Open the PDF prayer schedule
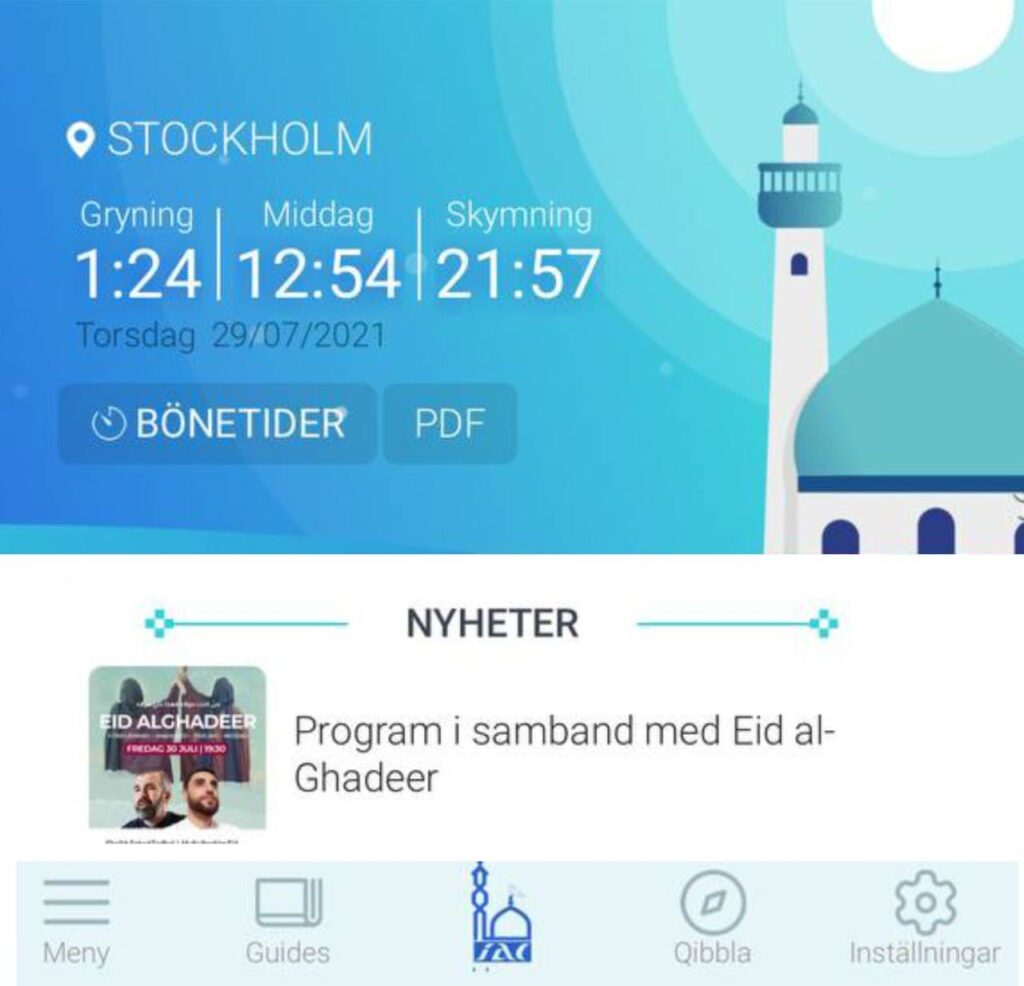Viewport: 1024px width, 986px height. click(x=450, y=424)
